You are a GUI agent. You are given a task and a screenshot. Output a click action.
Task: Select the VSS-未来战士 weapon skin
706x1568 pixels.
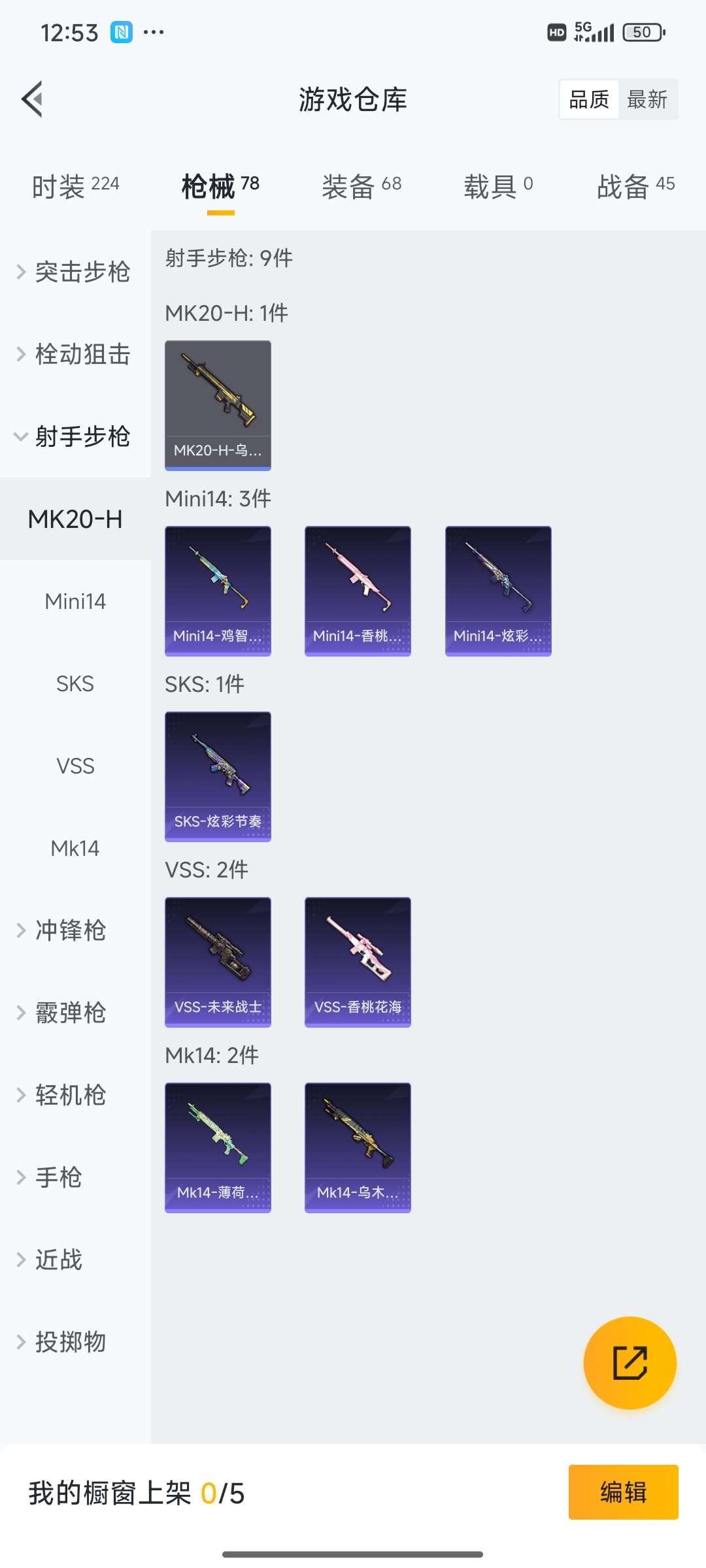click(218, 960)
